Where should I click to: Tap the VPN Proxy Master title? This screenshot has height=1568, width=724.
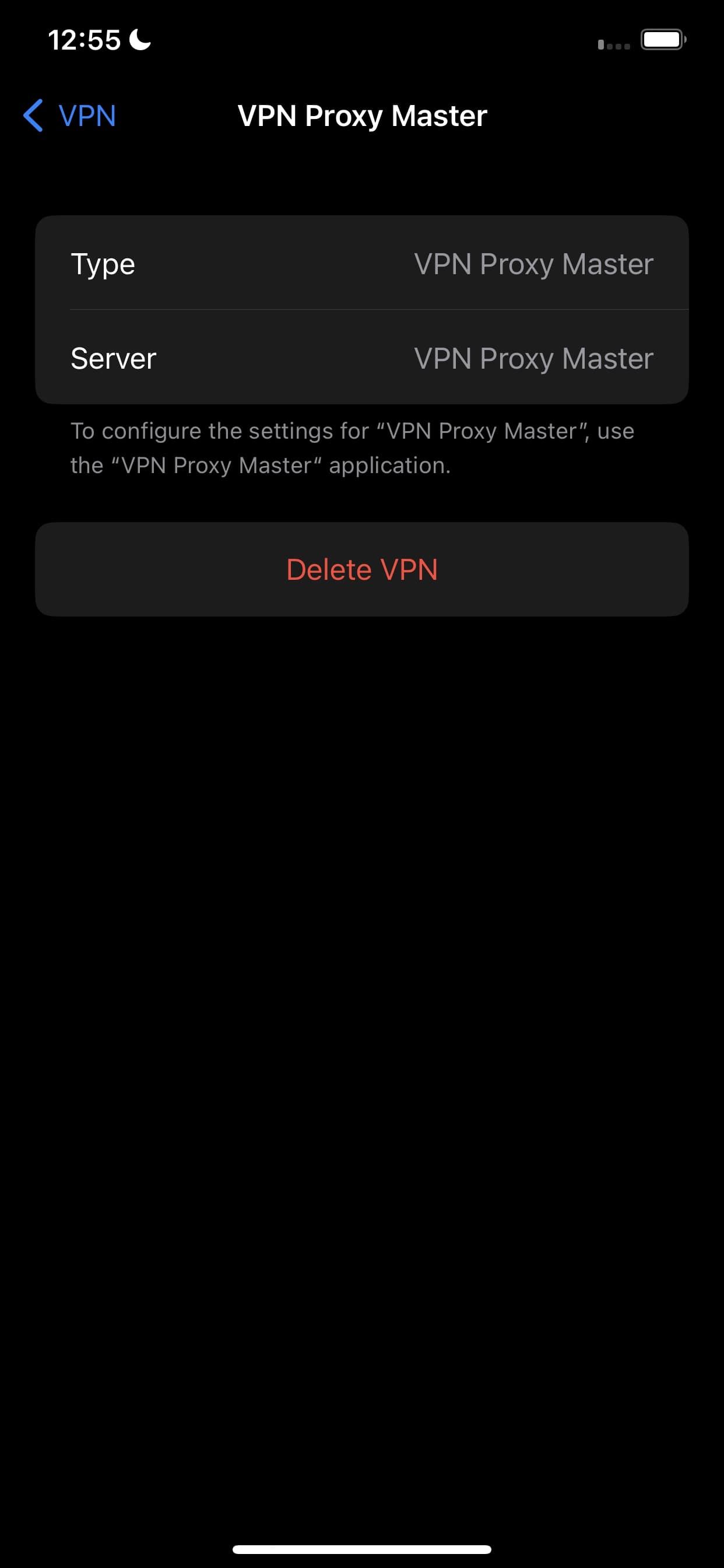[362, 116]
